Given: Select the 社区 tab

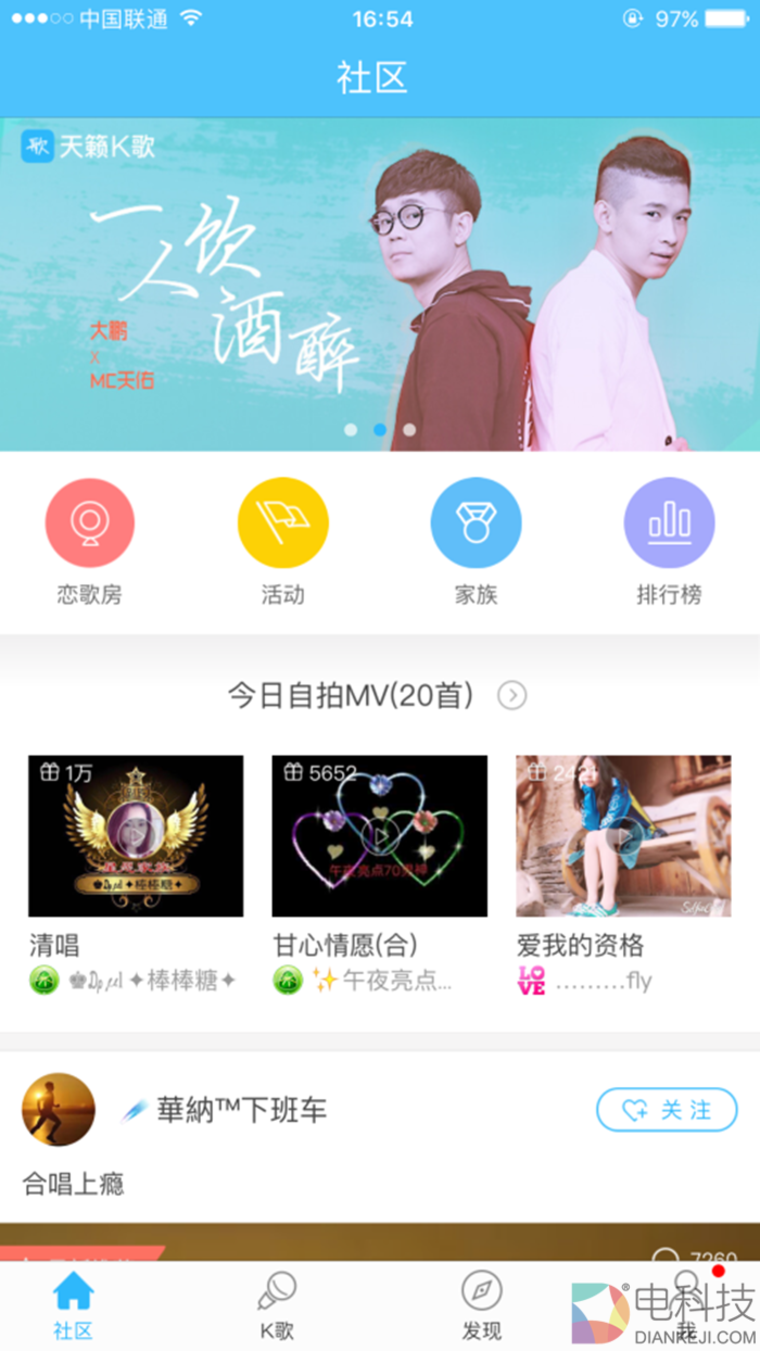Looking at the screenshot, I should click(73, 1305).
